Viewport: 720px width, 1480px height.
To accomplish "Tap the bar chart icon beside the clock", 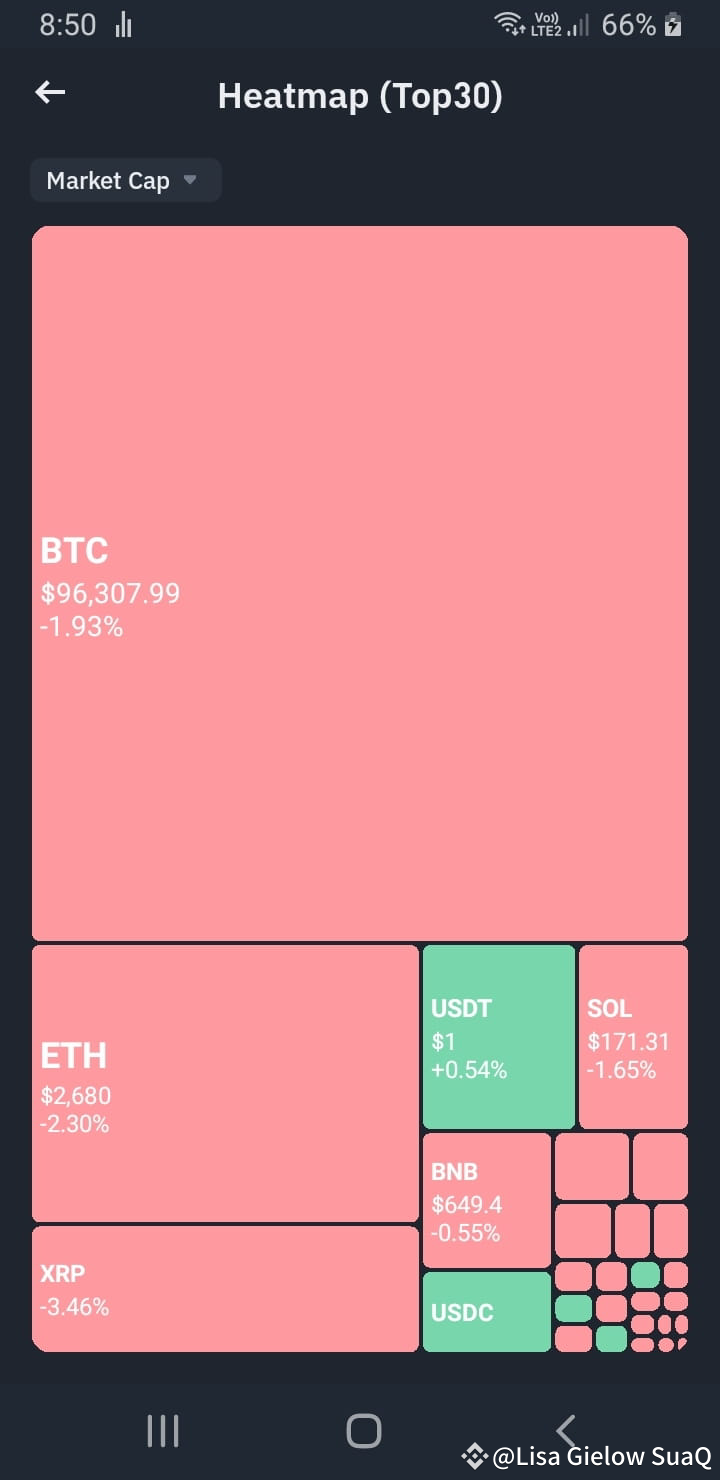I will click(x=122, y=23).
